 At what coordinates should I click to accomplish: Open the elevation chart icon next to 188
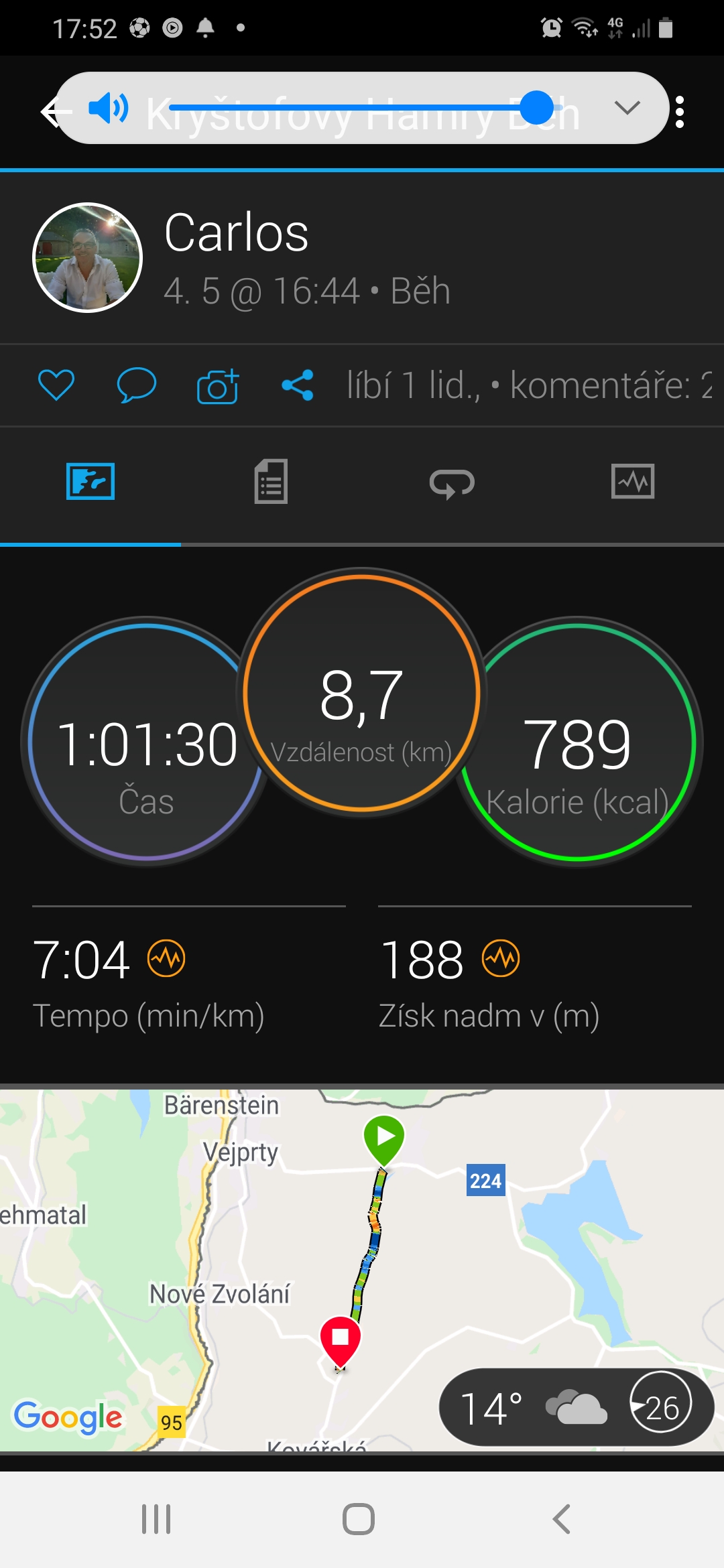501,958
